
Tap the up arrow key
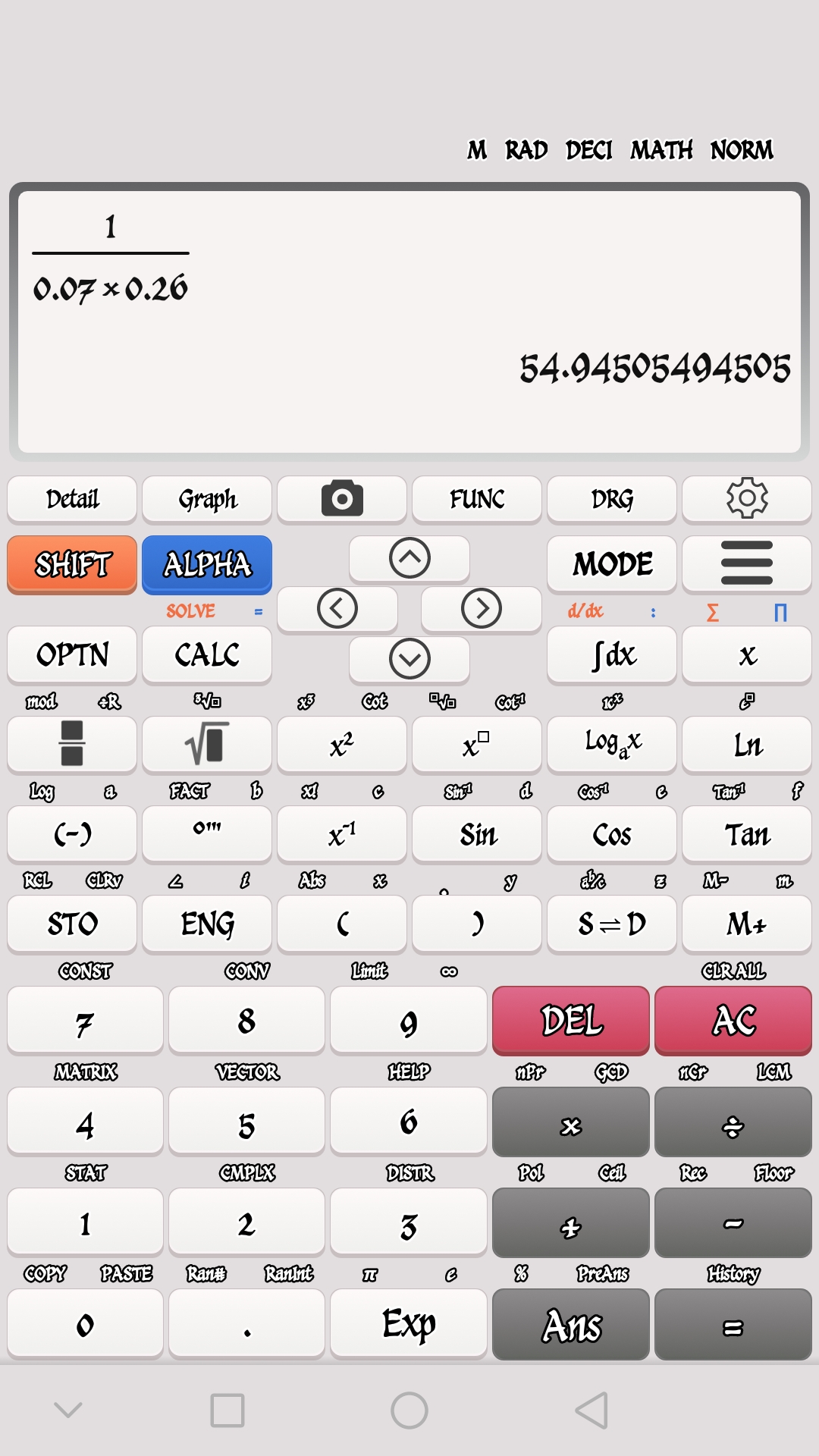[x=409, y=558]
